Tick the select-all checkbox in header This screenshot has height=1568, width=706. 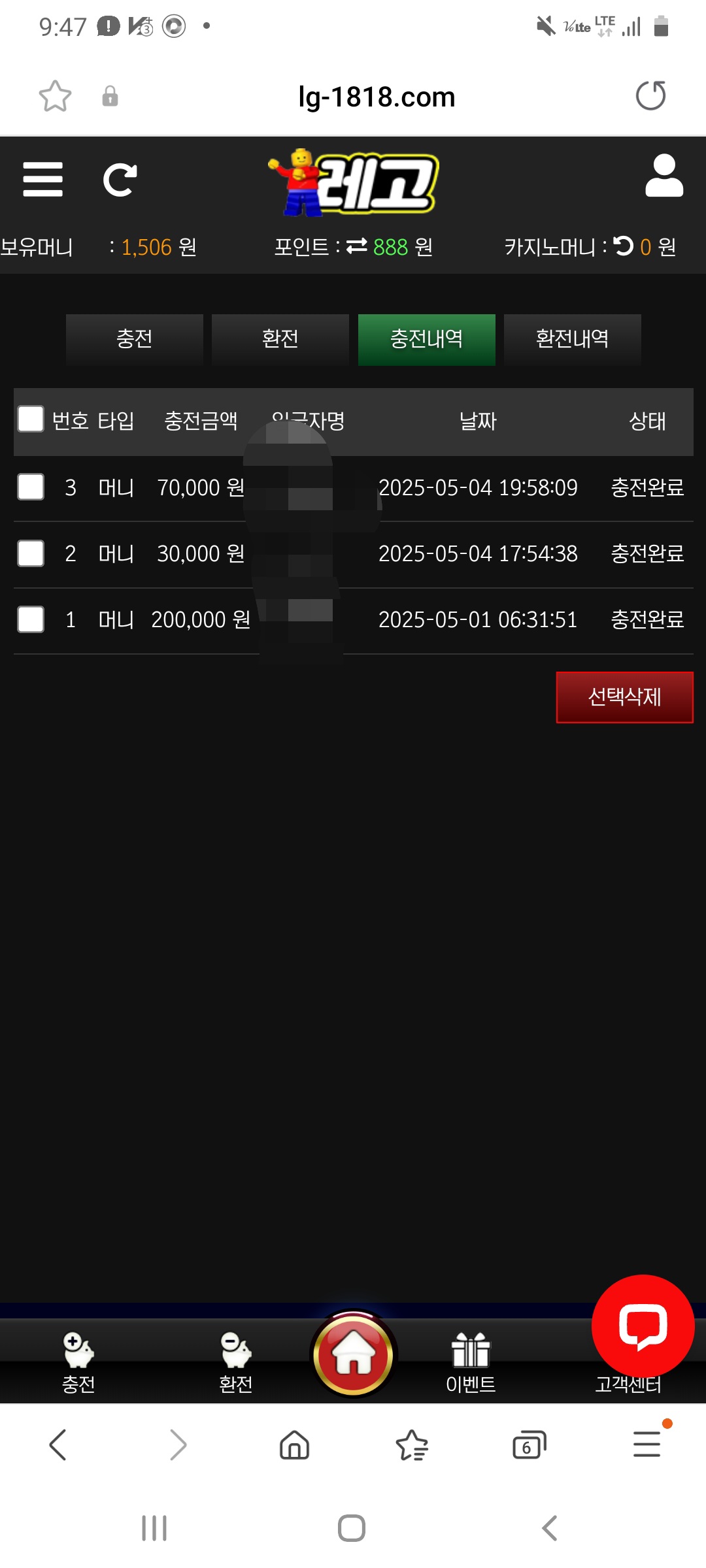pos(31,419)
